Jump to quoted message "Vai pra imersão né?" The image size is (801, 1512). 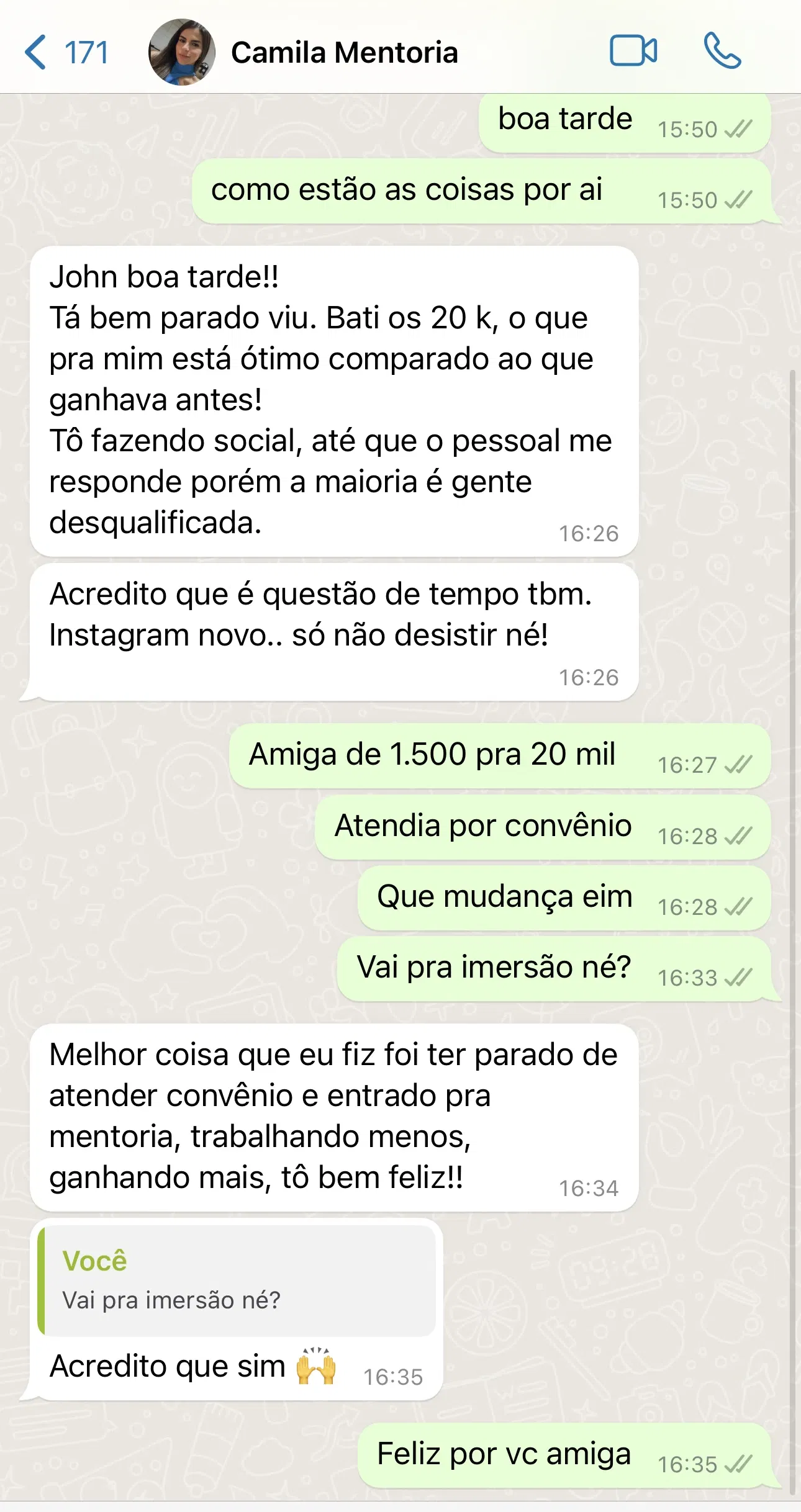click(x=236, y=1280)
